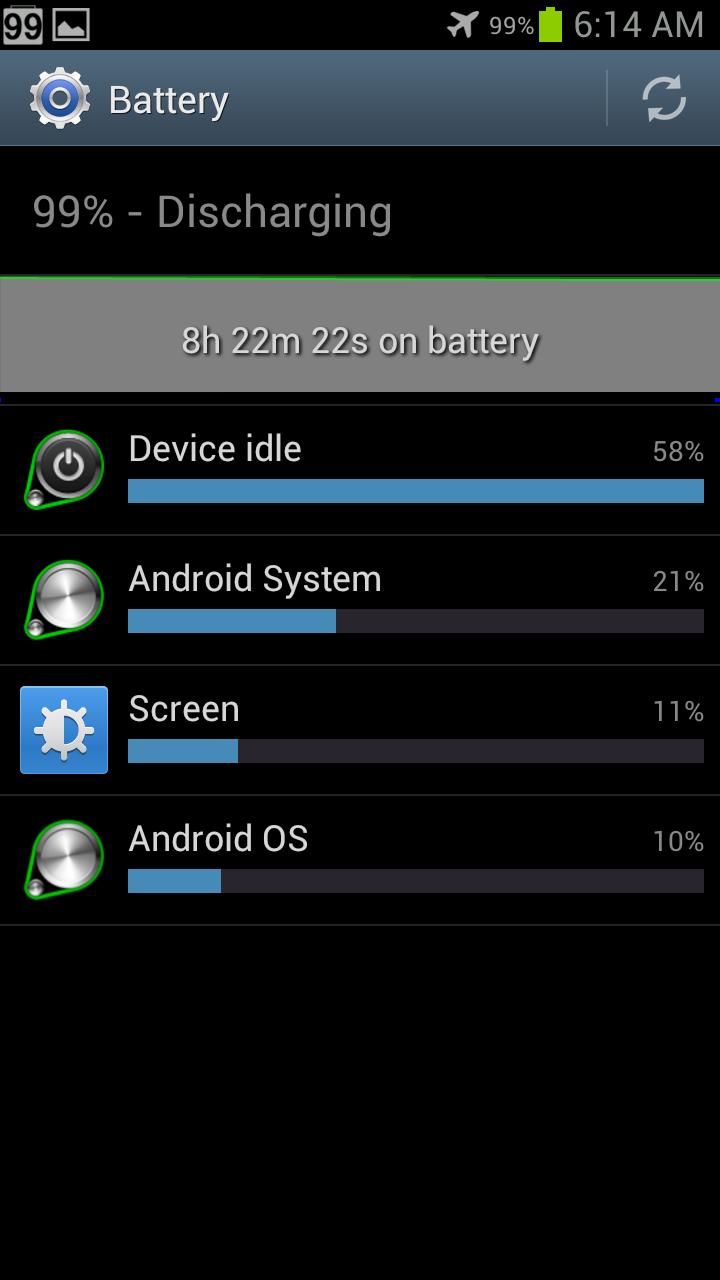
Task: Open the battery history graph
Action: [x=360, y=340]
